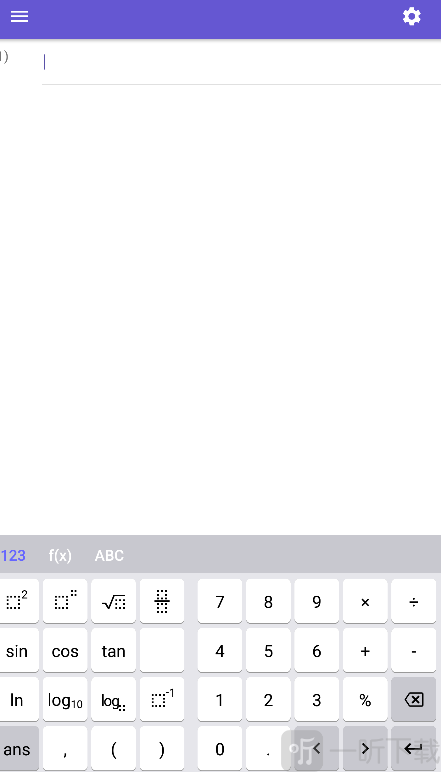
Task: Switch to the ABC keyboard tab
Action: tap(109, 556)
